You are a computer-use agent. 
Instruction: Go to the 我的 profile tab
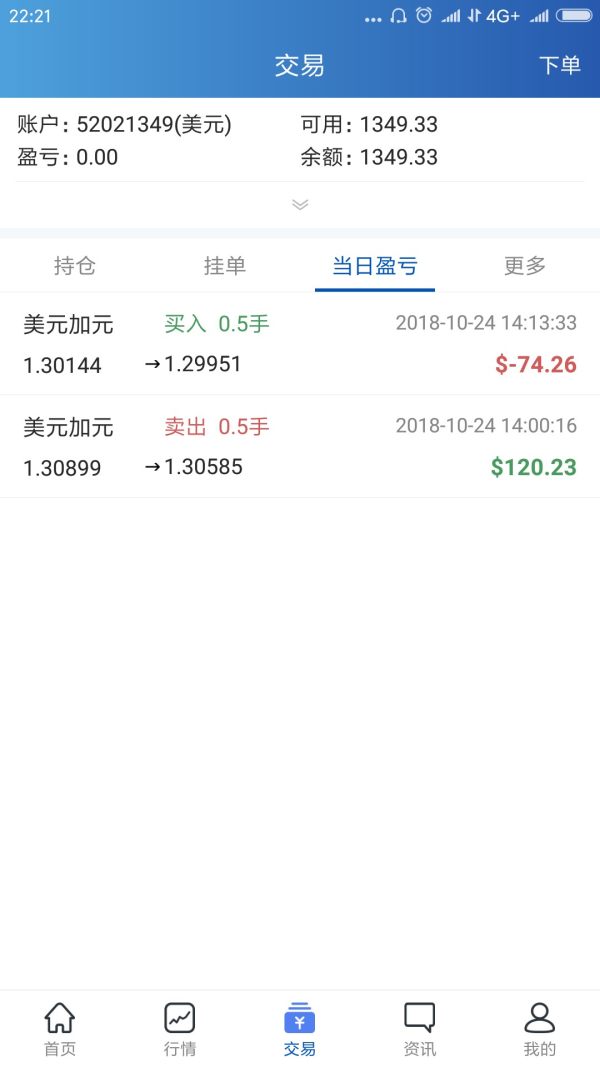tap(540, 1029)
